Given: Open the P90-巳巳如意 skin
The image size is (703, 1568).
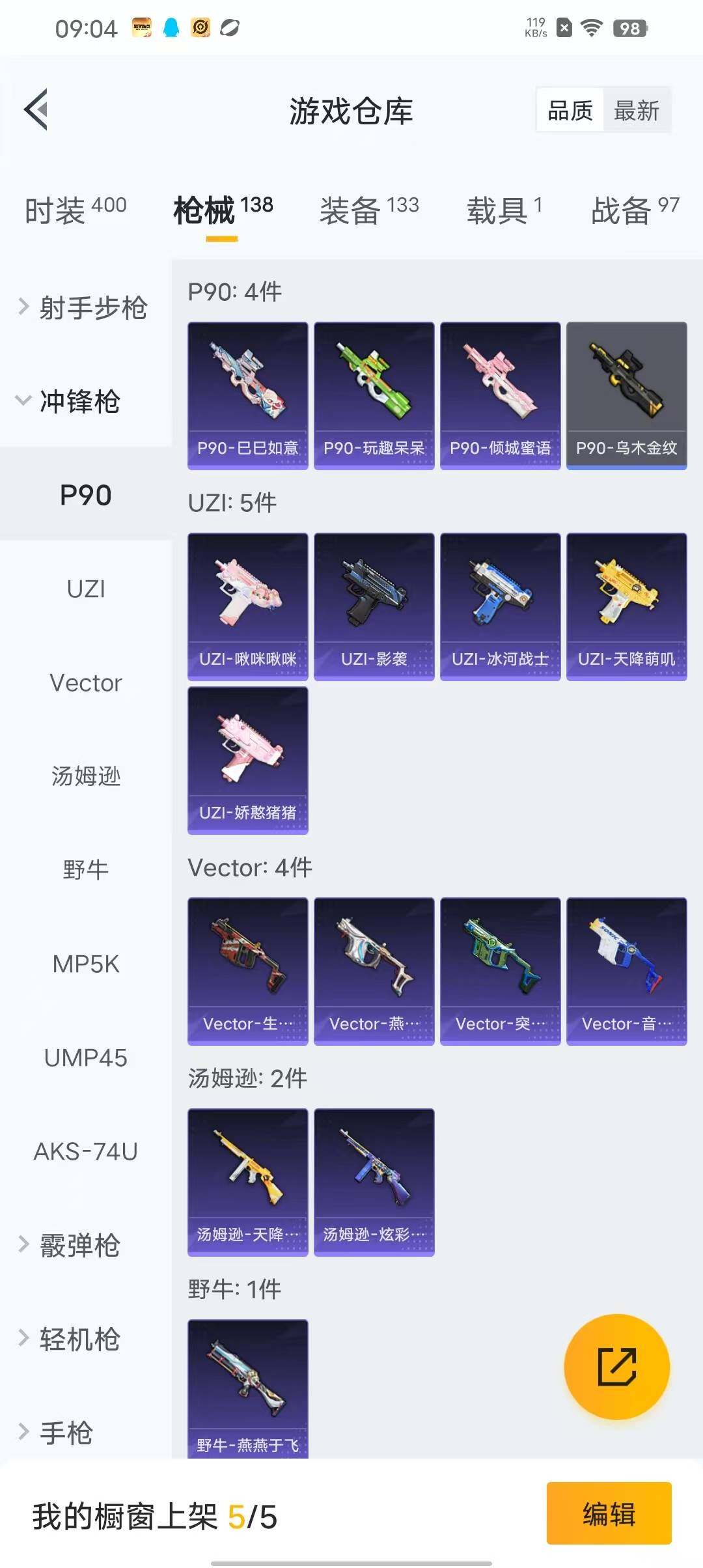Looking at the screenshot, I should 247,395.
